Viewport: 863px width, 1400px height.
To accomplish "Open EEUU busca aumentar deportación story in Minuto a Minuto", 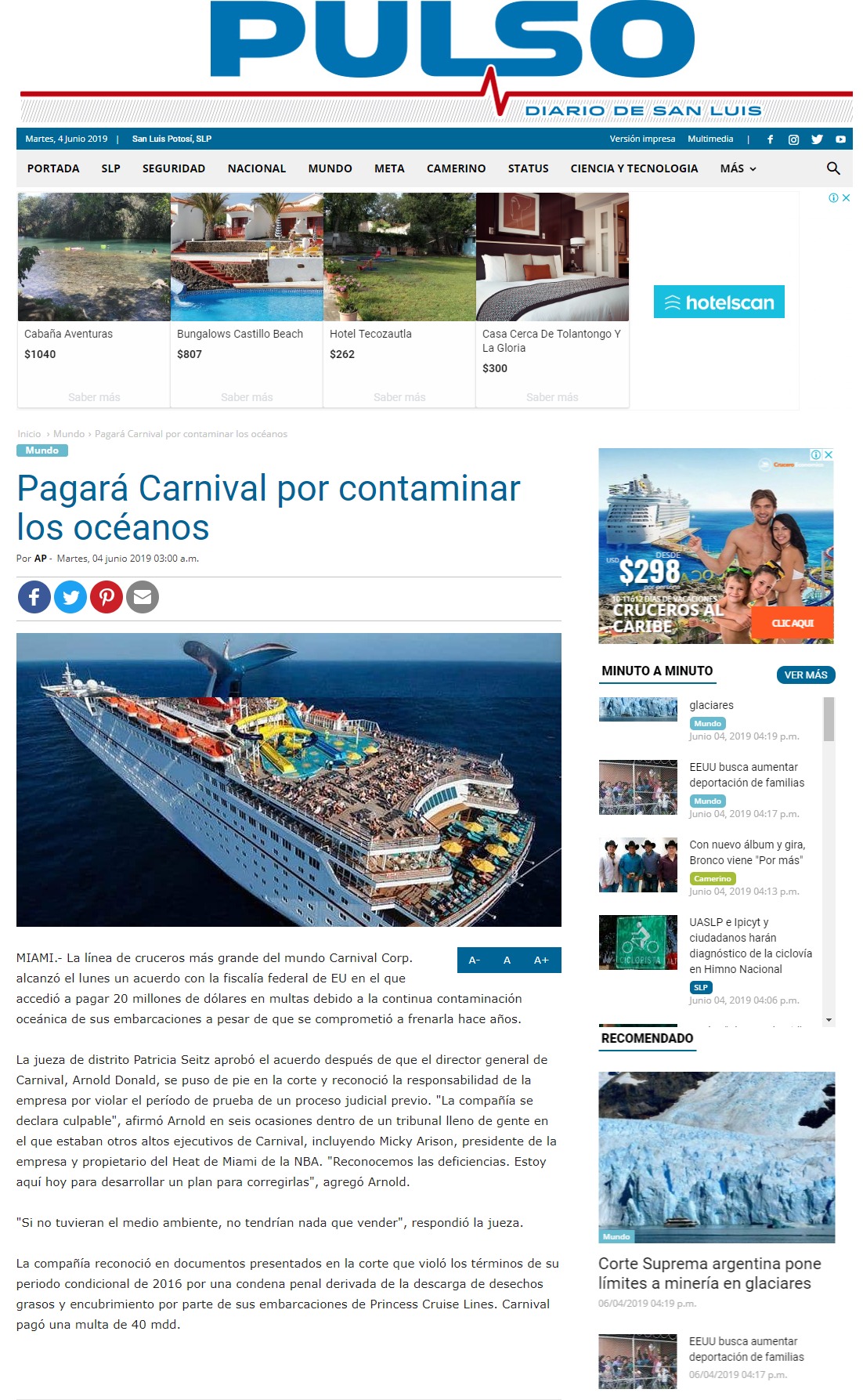I will tap(746, 775).
